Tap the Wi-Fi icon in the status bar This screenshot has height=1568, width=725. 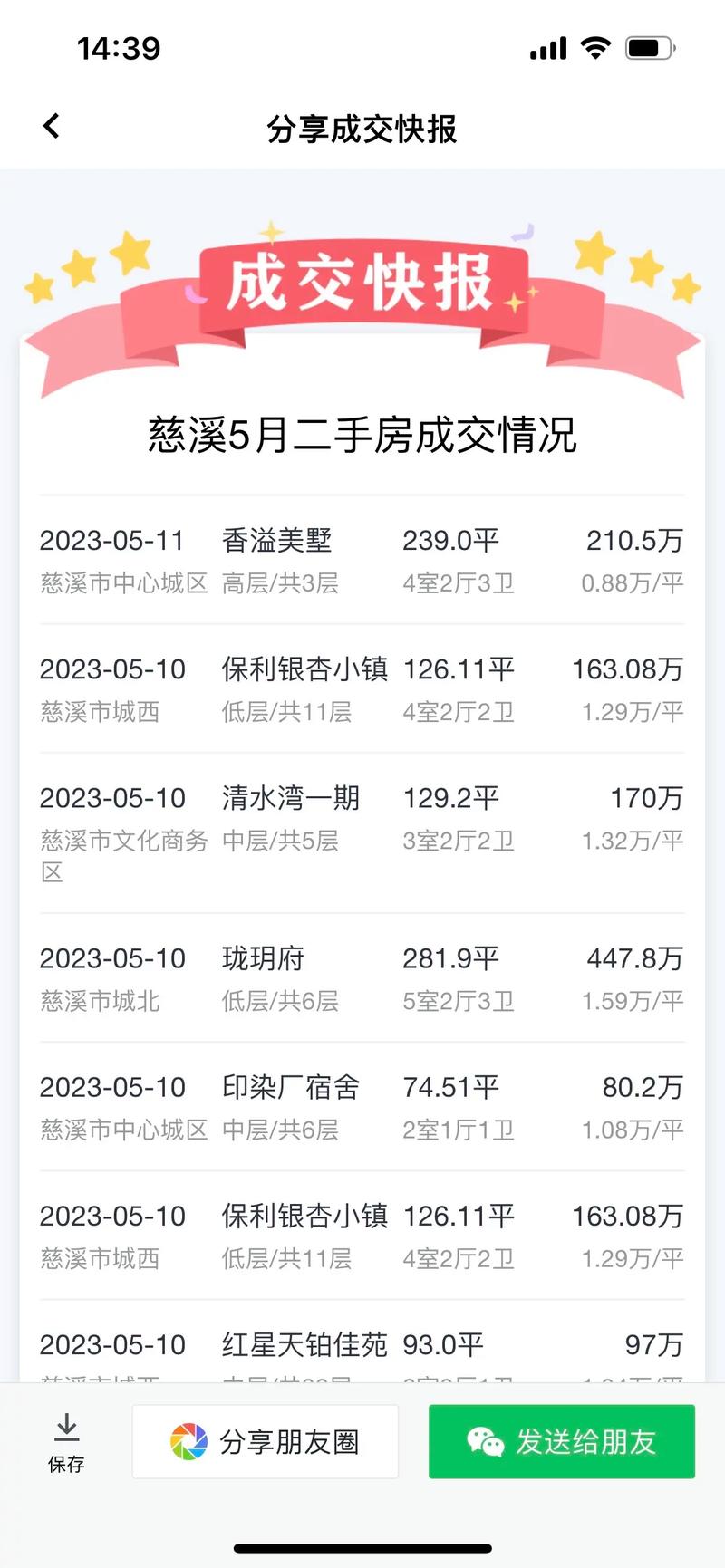[595, 48]
